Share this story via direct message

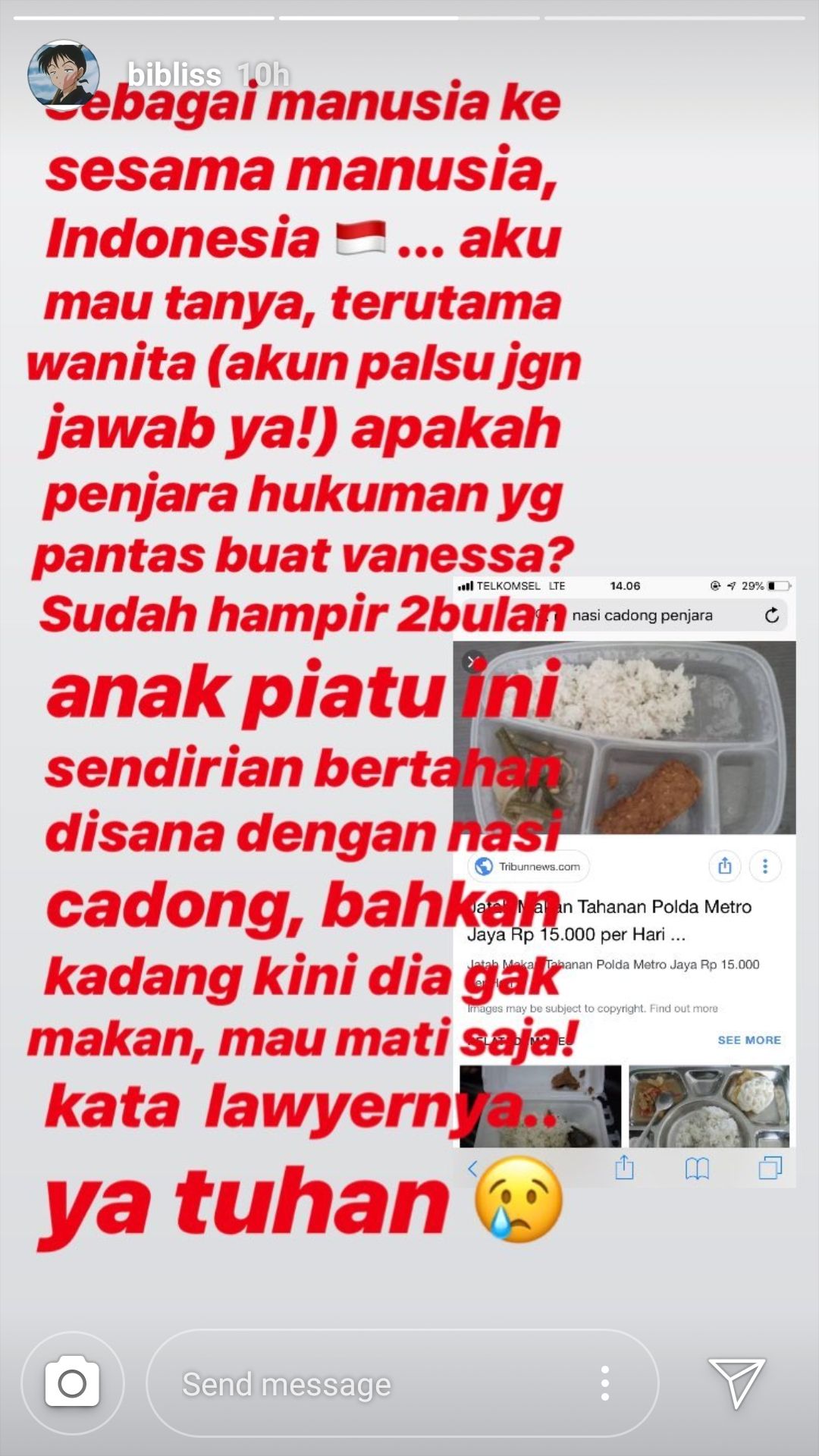pyautogui.click(x=736, y=1382)
